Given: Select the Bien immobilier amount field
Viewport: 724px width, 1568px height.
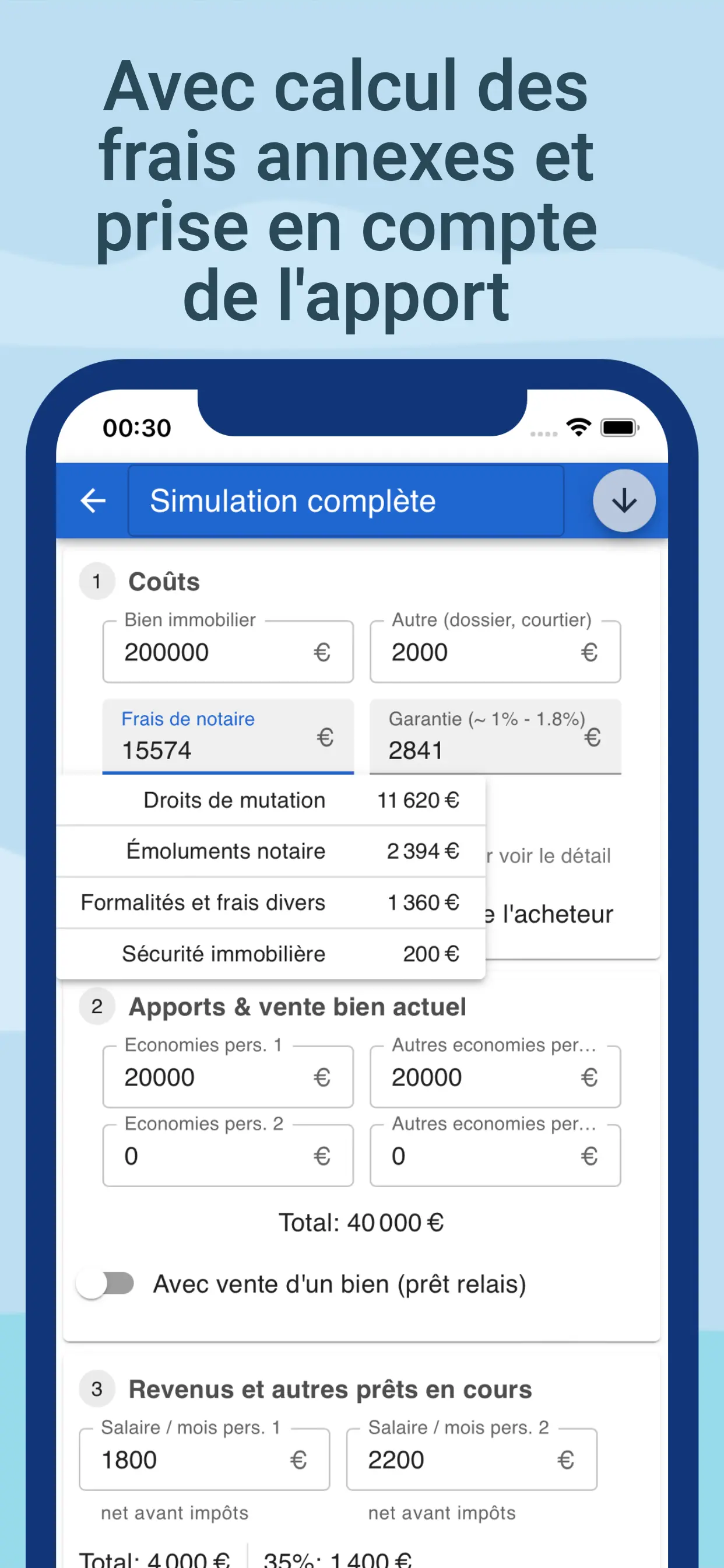Looking at the screenshot, I should pos(227,652).
